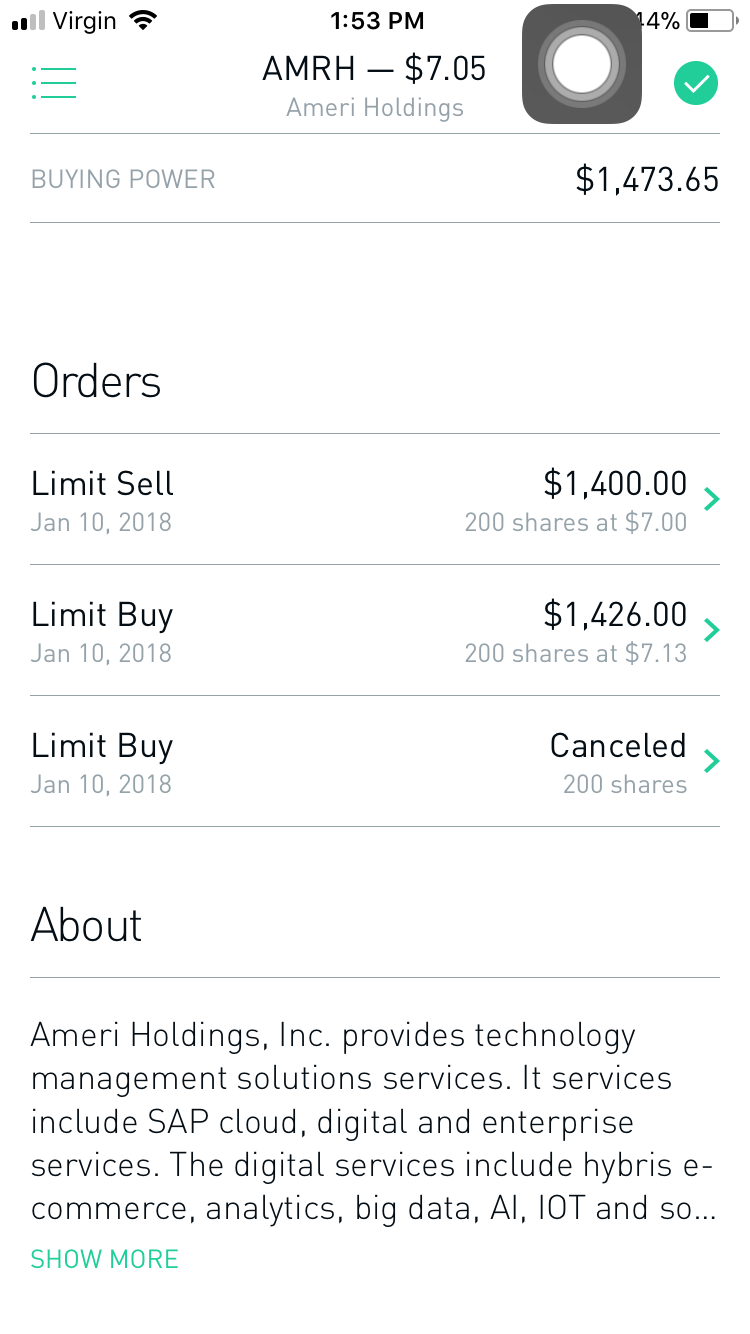The image size is (750, 1334).
Task: View the Limit Buy order for $1,426.00
Action: [x=375, y=631]
